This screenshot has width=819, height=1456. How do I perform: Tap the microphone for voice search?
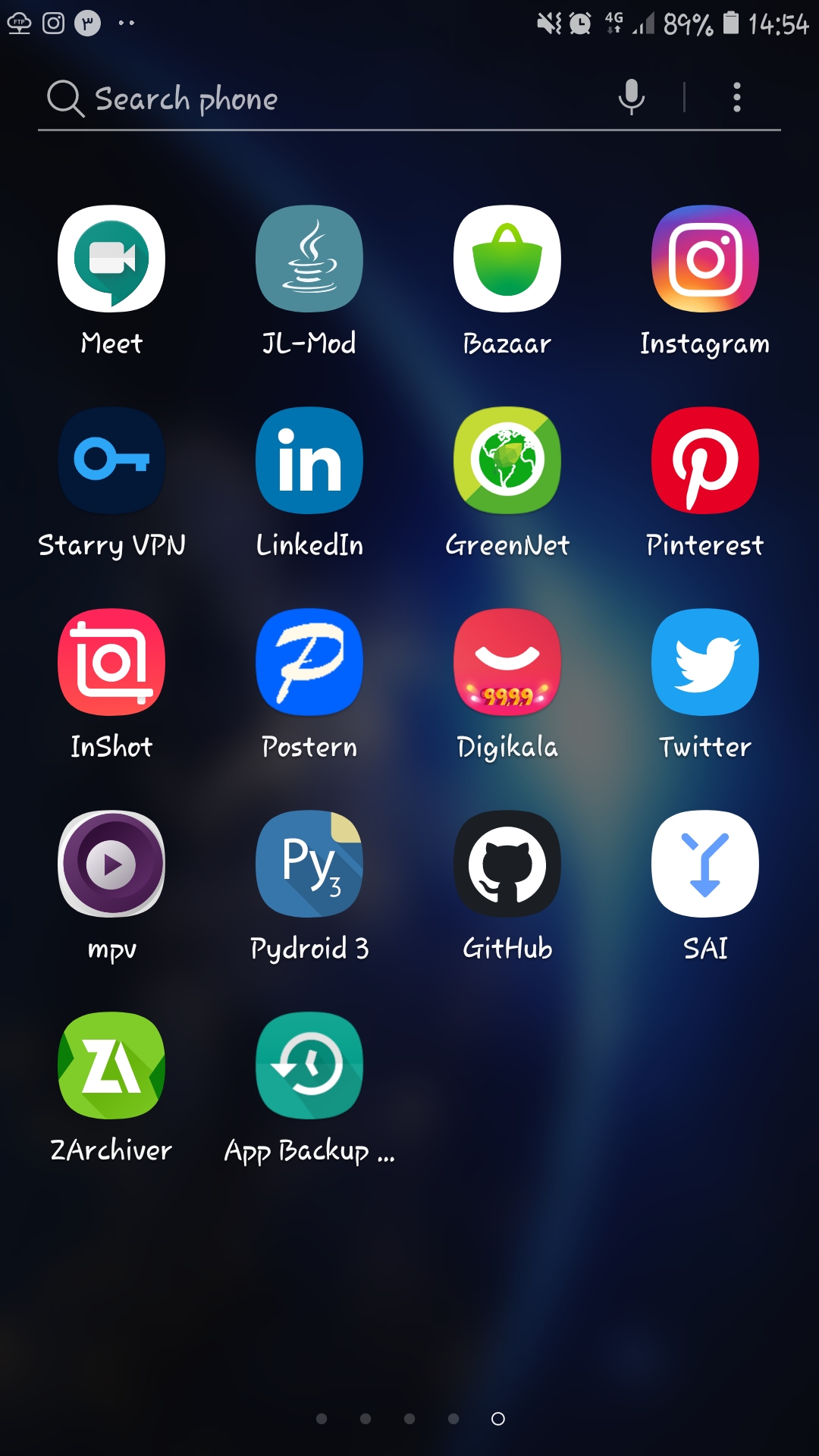click(x=629, y=98)
